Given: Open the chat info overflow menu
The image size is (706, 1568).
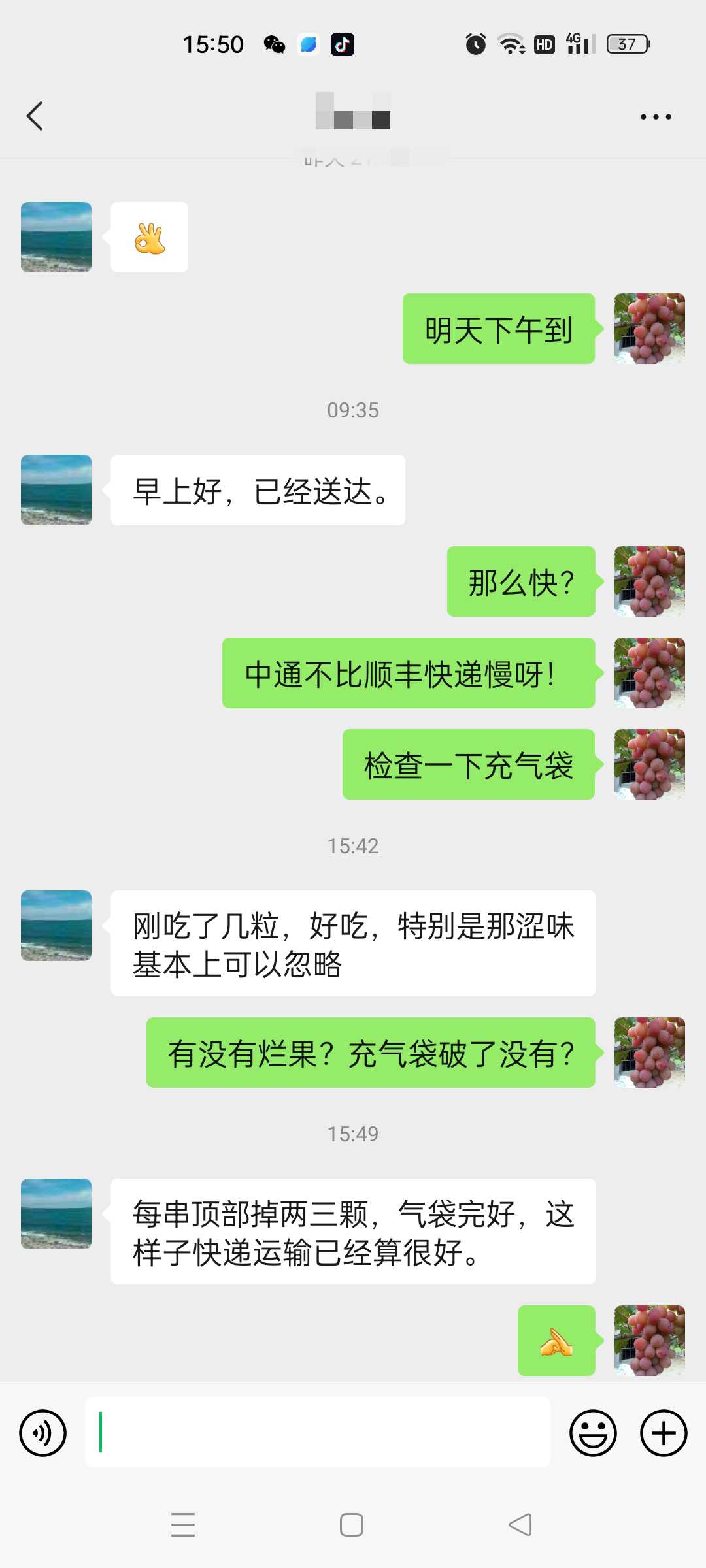Looking at the screenshot, I should [656, 117].
